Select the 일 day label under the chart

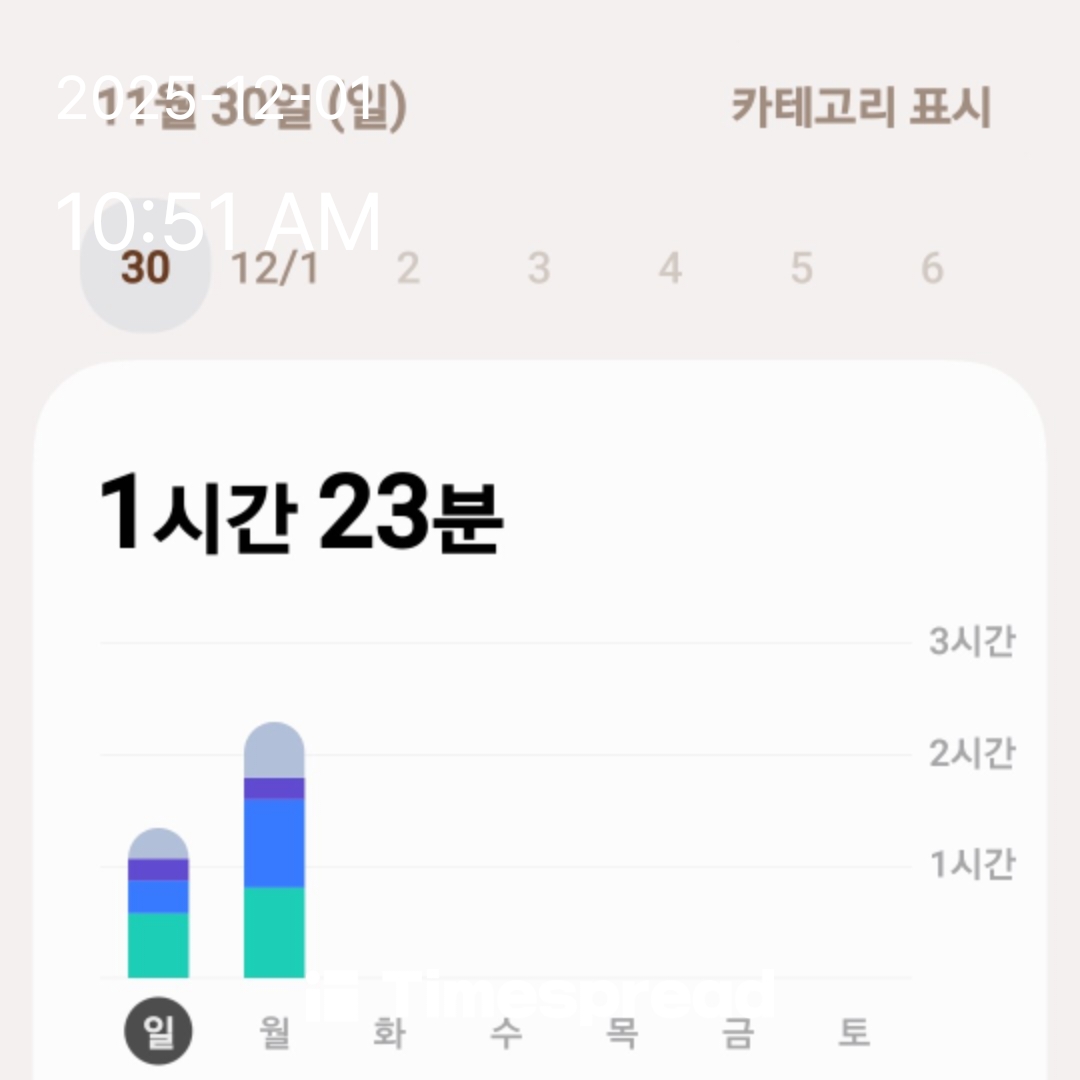coord(158,1032)
